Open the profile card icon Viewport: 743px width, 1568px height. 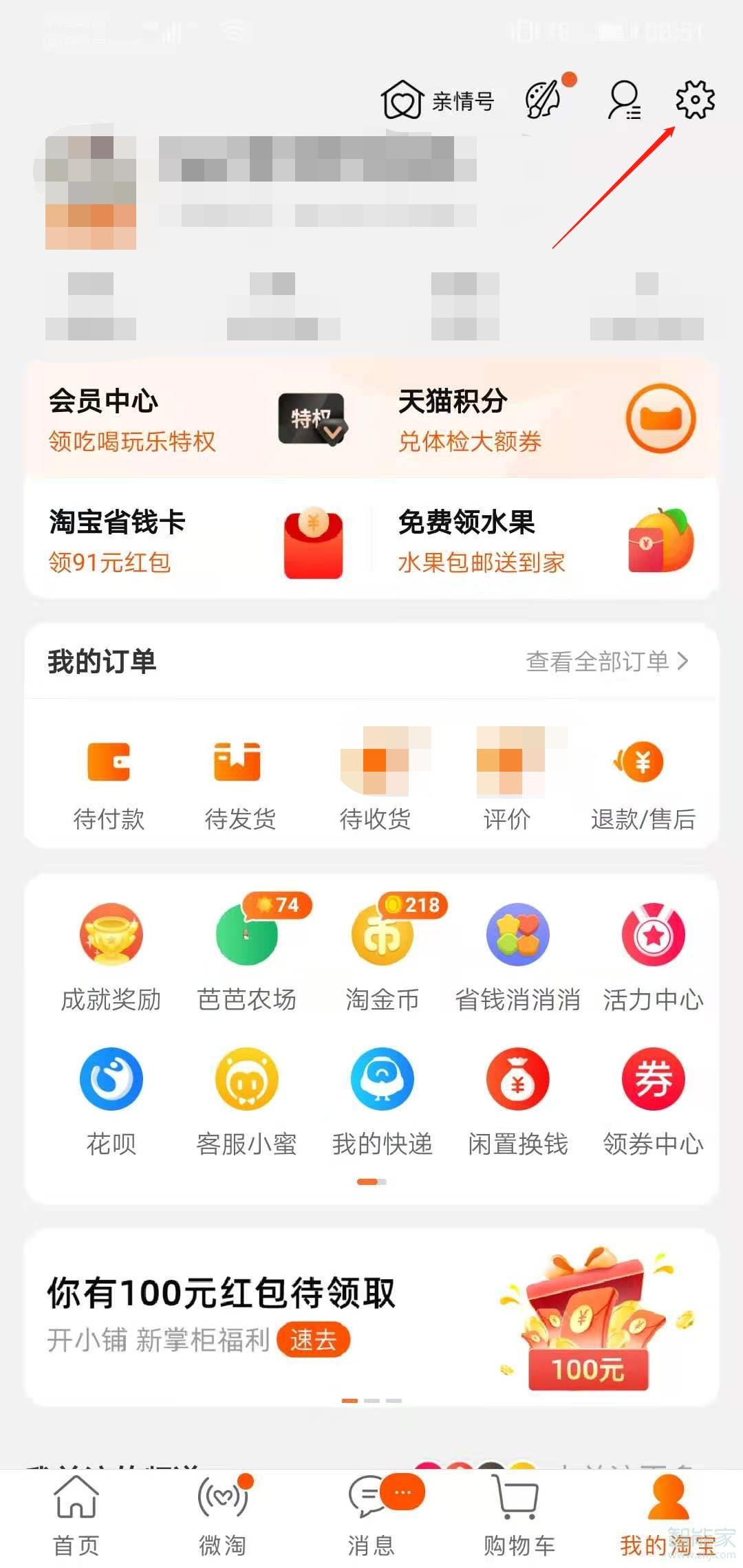[x=623, y=100]
